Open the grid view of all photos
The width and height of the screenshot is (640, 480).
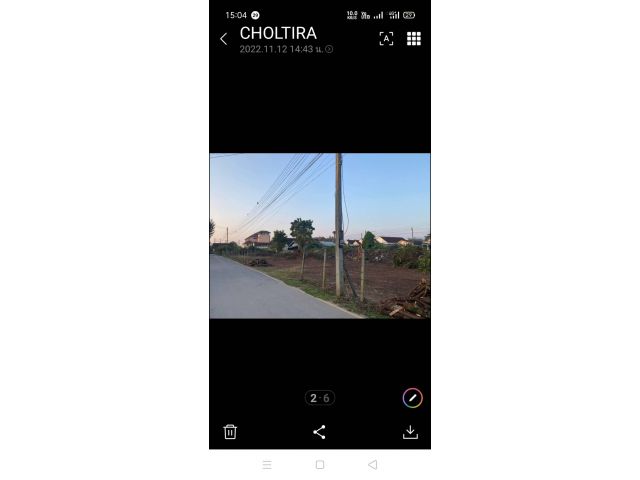[x=413, y=39]
